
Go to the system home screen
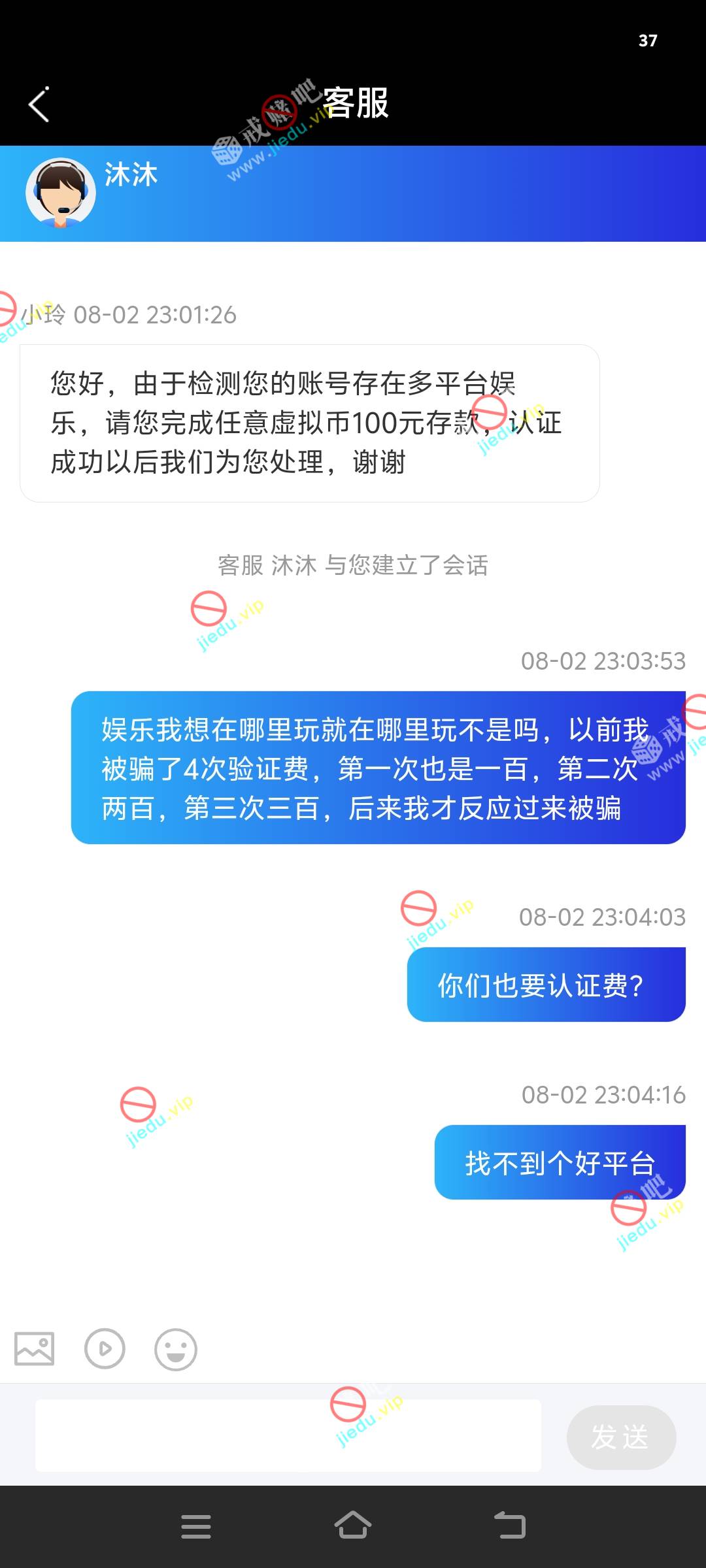pyautogui.click(x=353, y=1526)
